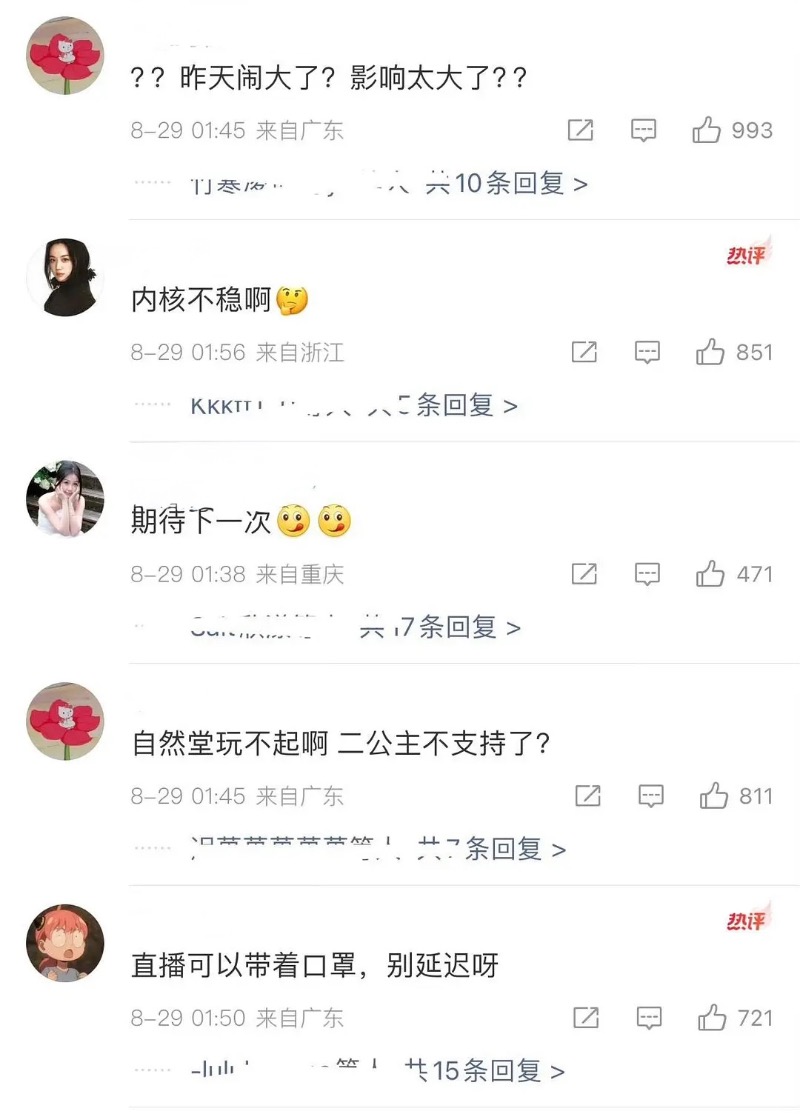Screen dimensions: 800x1114
Task: Share the comment '内核不稳啊'
Action: (x=584, y=352)
